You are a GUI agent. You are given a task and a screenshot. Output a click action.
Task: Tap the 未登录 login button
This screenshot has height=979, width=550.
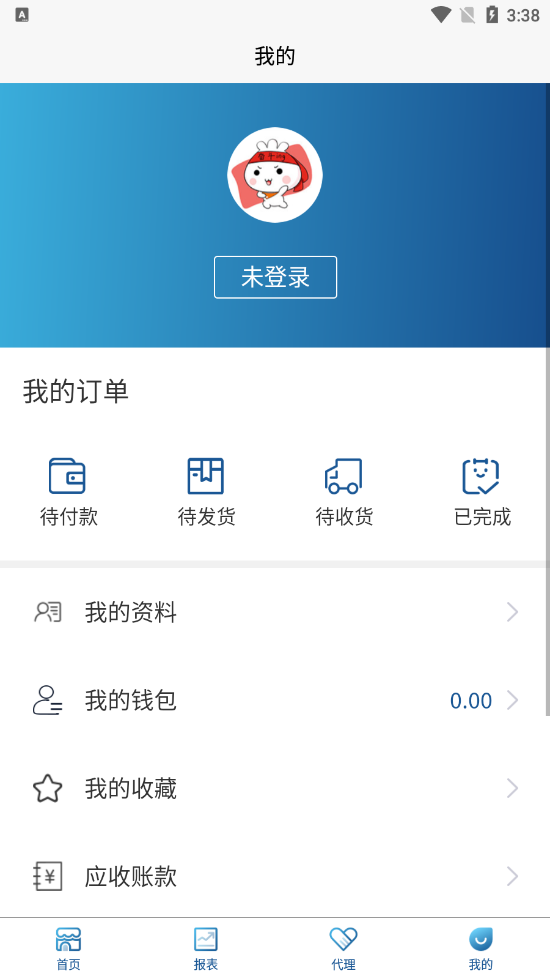click(x=275, y=277)
